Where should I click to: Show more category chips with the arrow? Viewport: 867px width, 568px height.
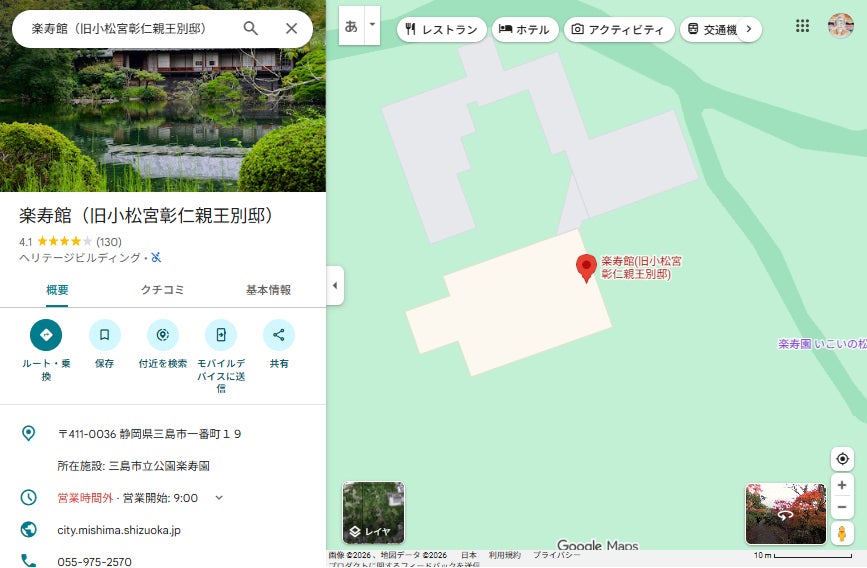click(x=749, y=29)
